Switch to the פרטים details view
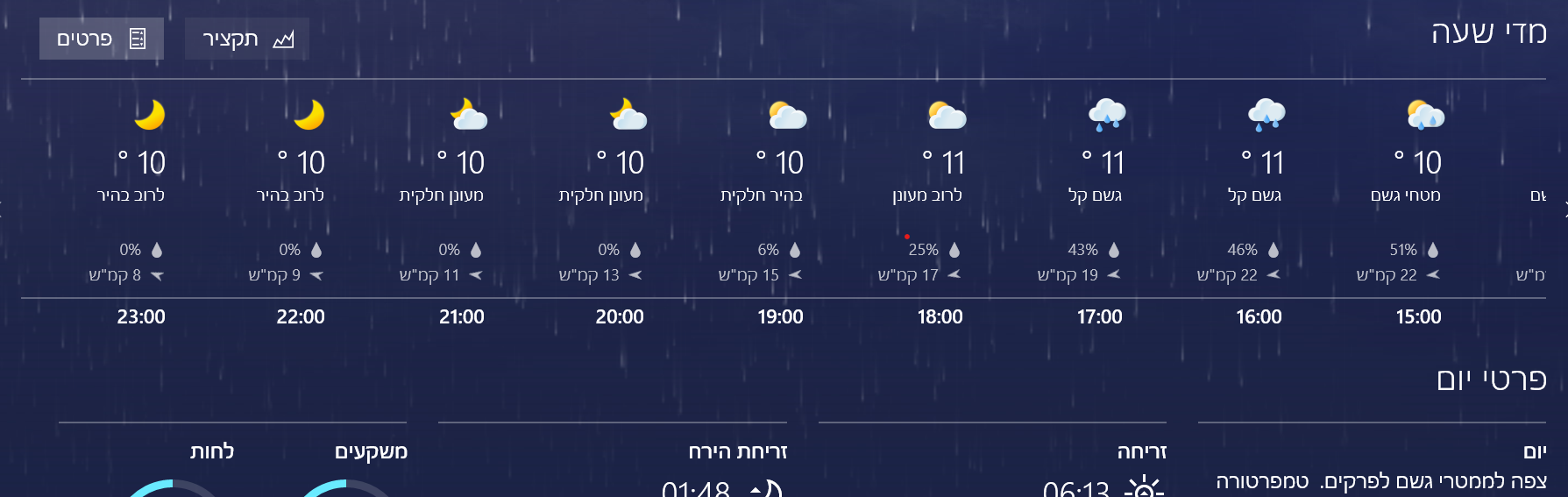The image size is (1568, 497). tap(101, 39)
